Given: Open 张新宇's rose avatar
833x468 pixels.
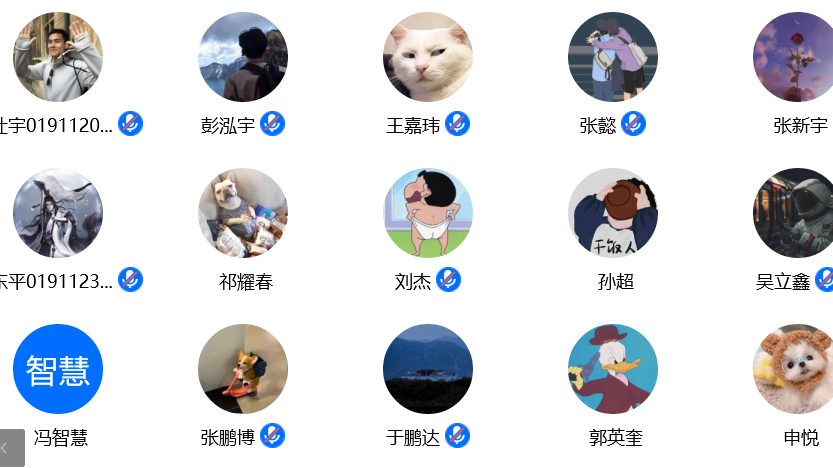Looking at the screenshot, I should [x=797, y=57].
